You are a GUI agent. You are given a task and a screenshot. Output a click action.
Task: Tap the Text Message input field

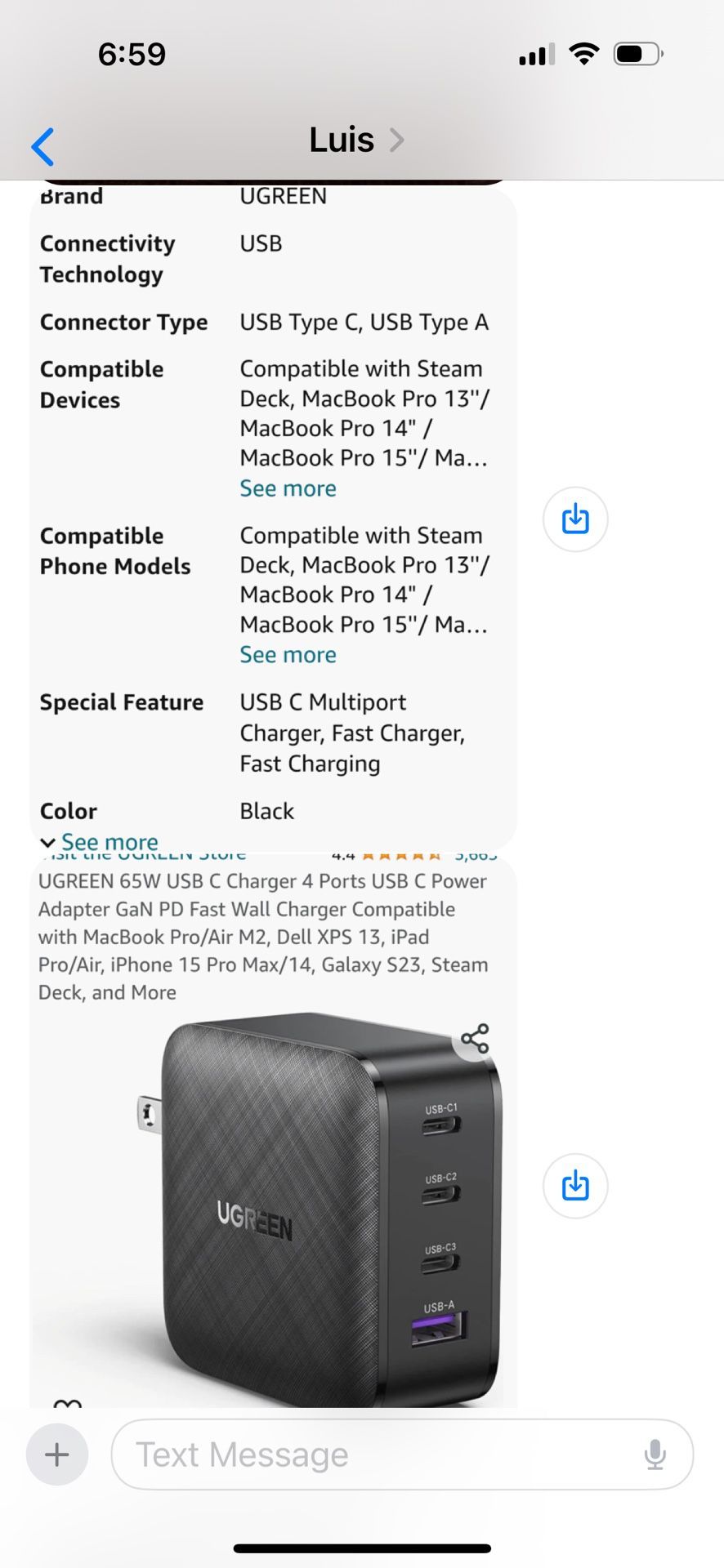pos(327,1454)
